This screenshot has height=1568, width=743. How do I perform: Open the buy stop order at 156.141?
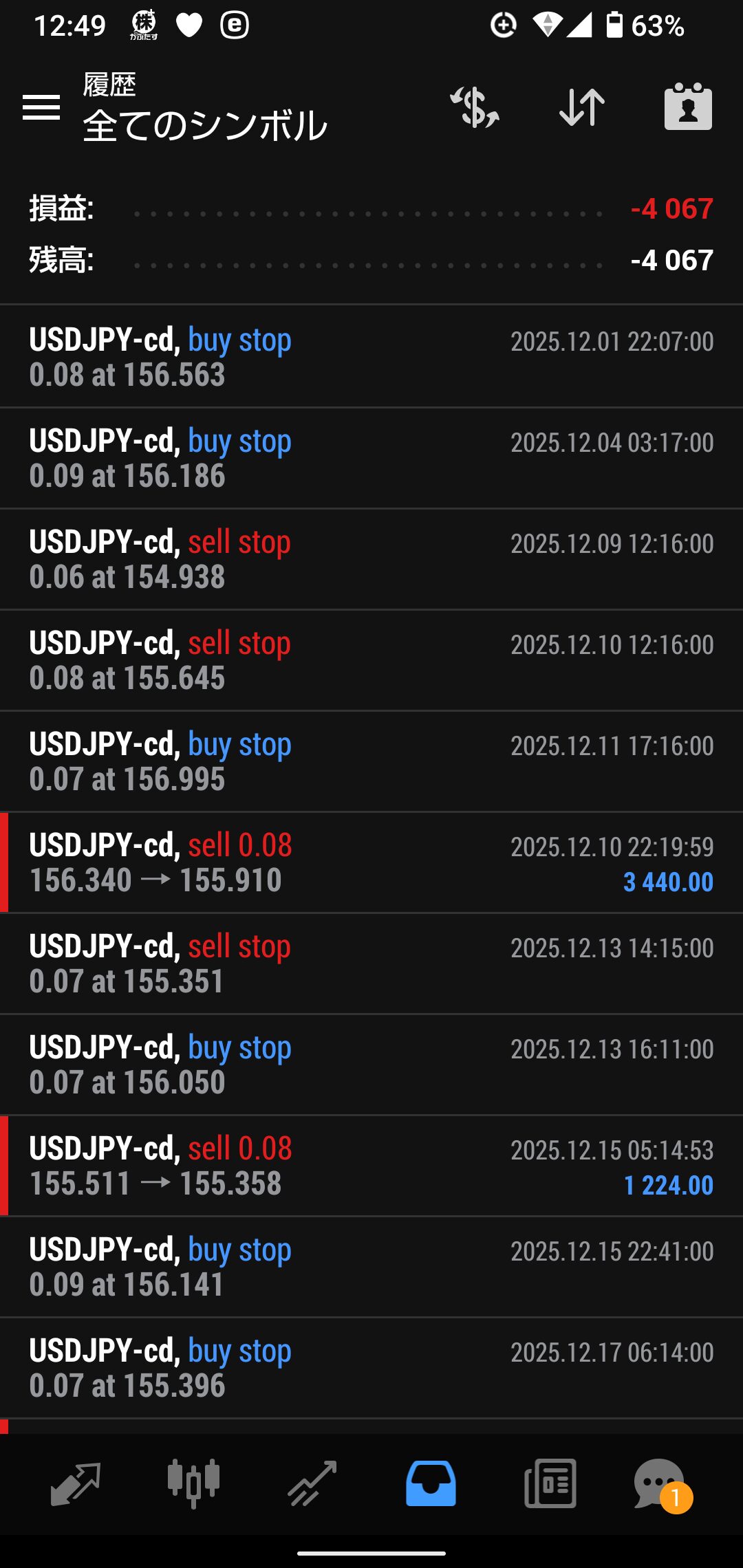371,1267
